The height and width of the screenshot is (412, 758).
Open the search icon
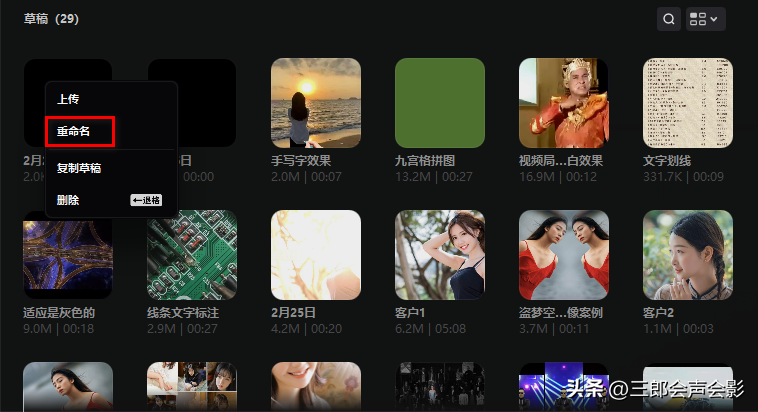669,19
